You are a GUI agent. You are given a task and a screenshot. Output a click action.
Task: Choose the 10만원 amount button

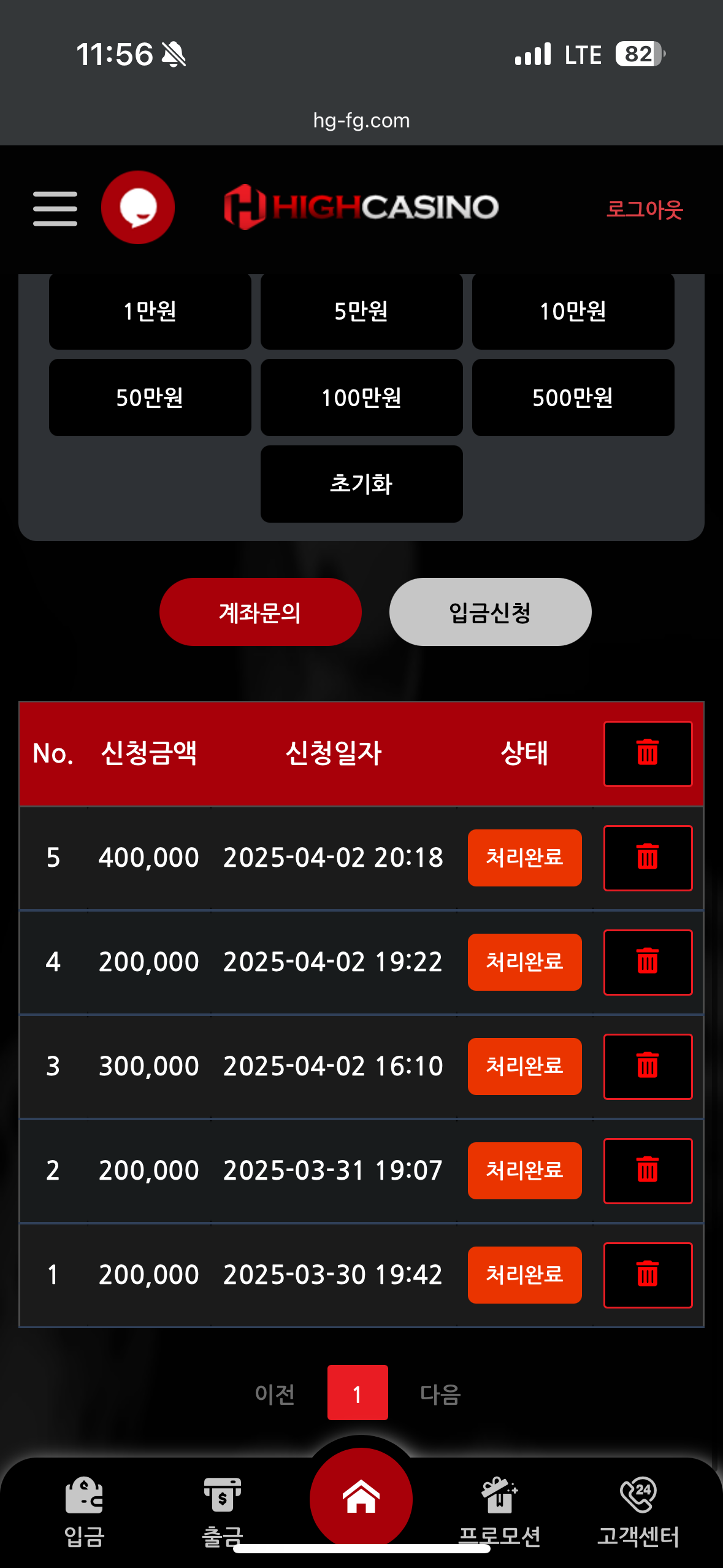pyautogui.click(x=573, y=311)
